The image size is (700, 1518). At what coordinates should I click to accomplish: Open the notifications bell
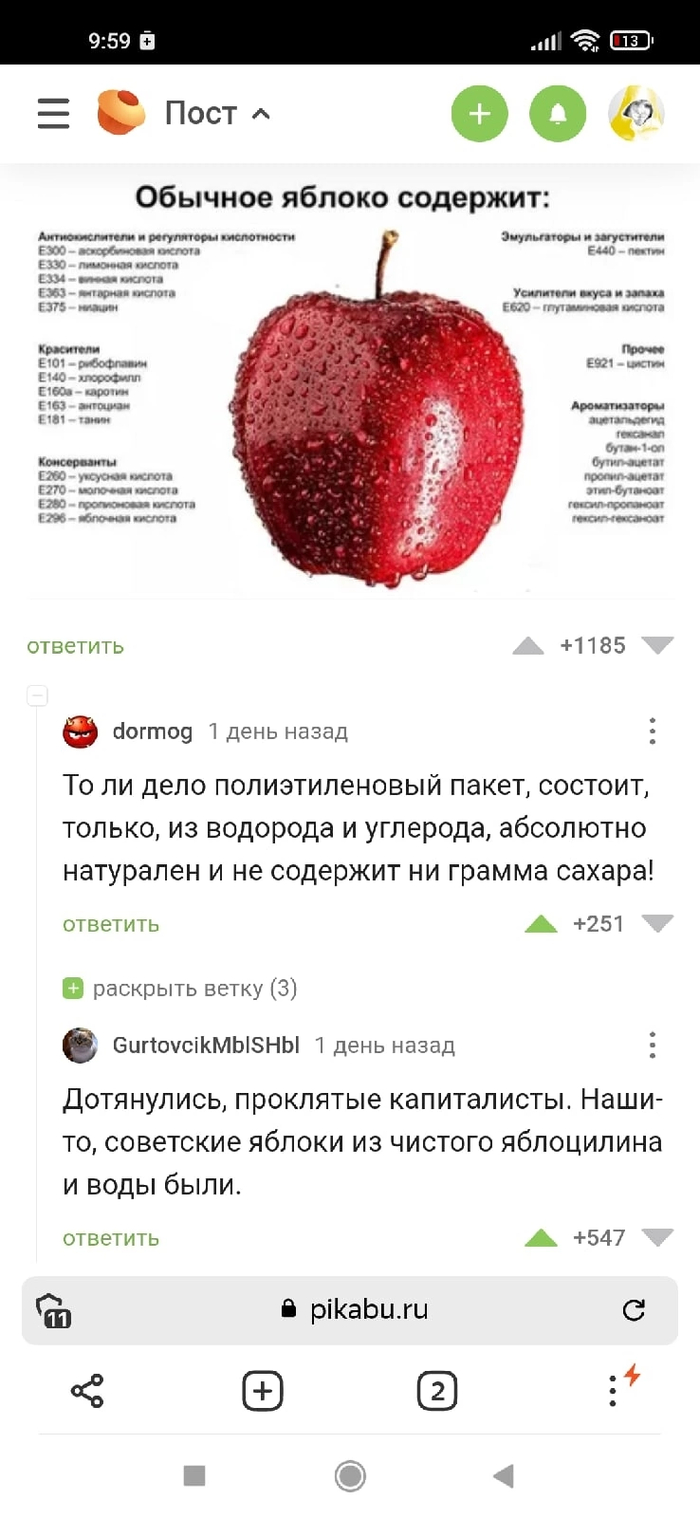(x=558, y=113)
